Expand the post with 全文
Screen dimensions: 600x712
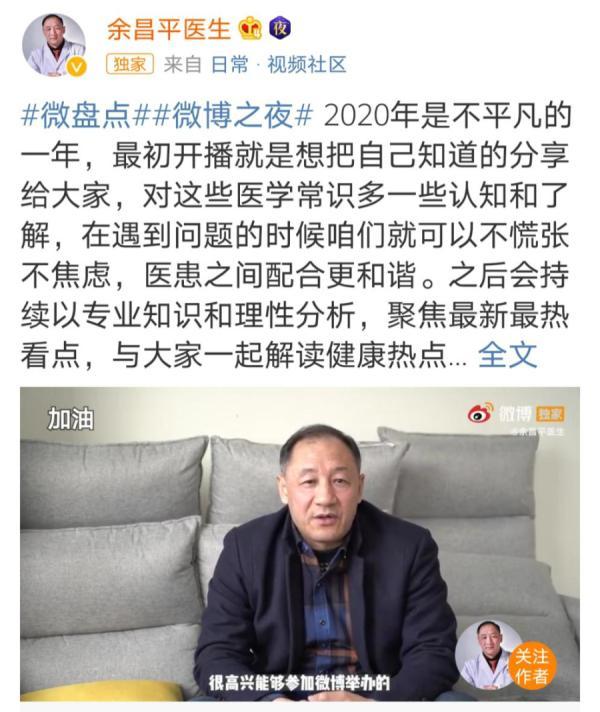[x=508, y=355]
